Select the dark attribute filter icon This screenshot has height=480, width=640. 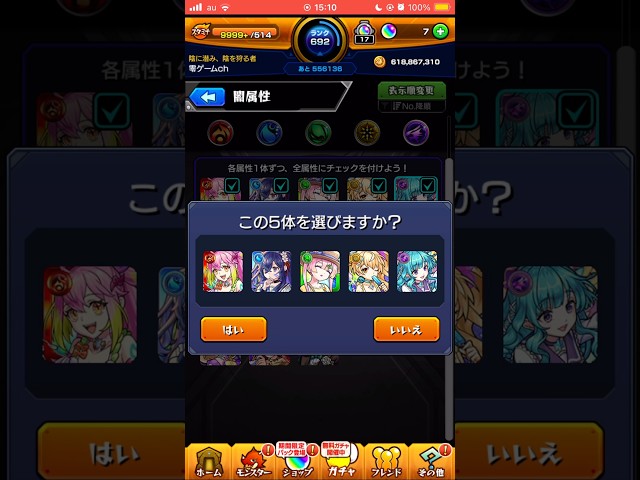coord(415,132)
